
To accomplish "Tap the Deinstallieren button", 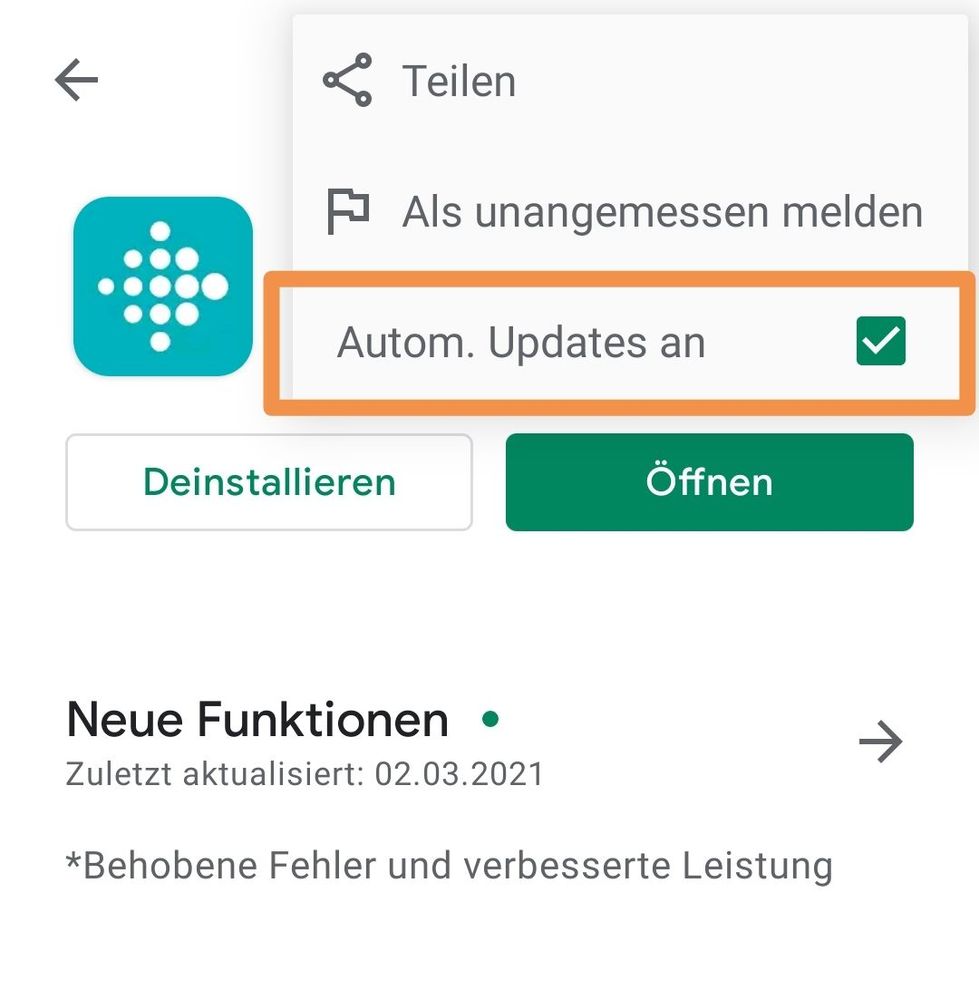I will coord(269,482).
